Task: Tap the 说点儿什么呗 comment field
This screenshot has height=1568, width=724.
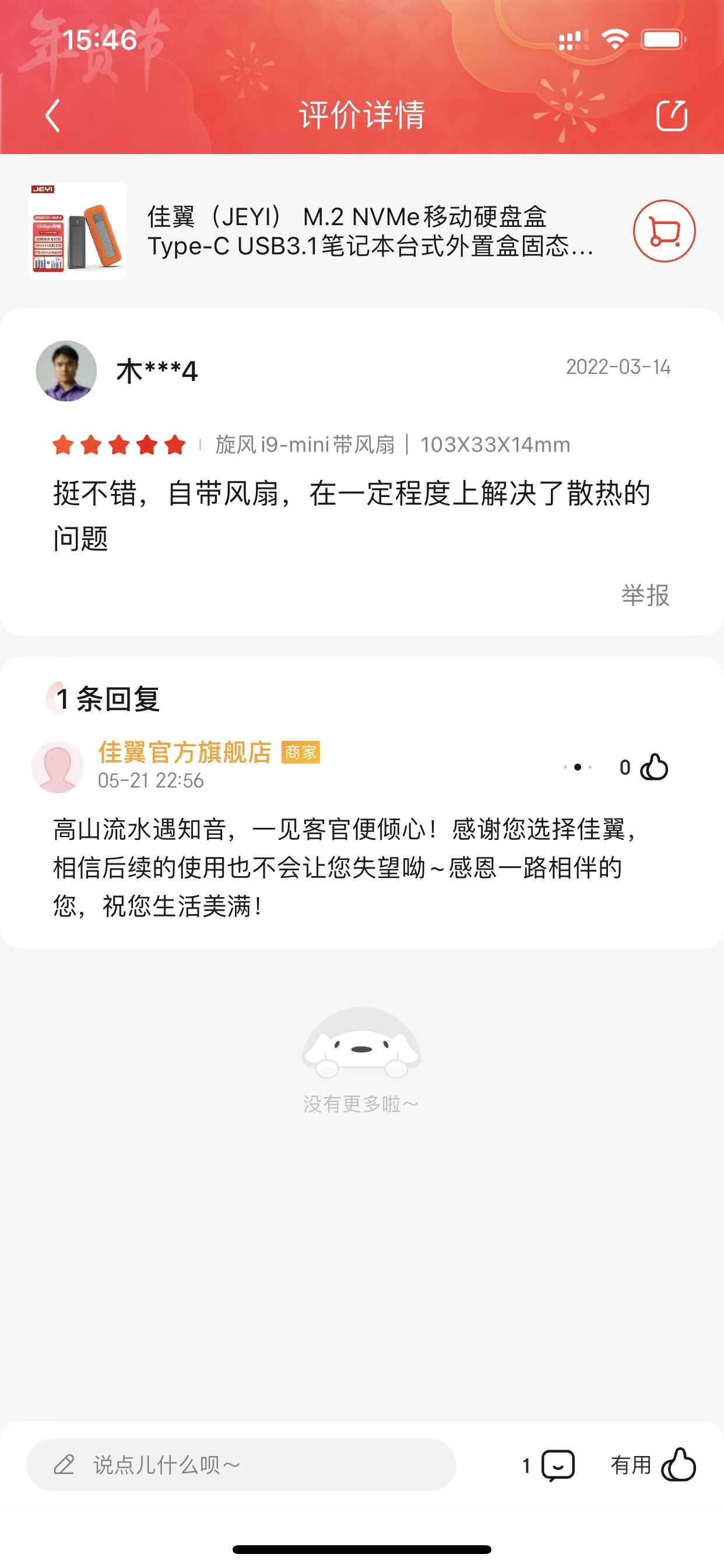Action: [241, 1465]
